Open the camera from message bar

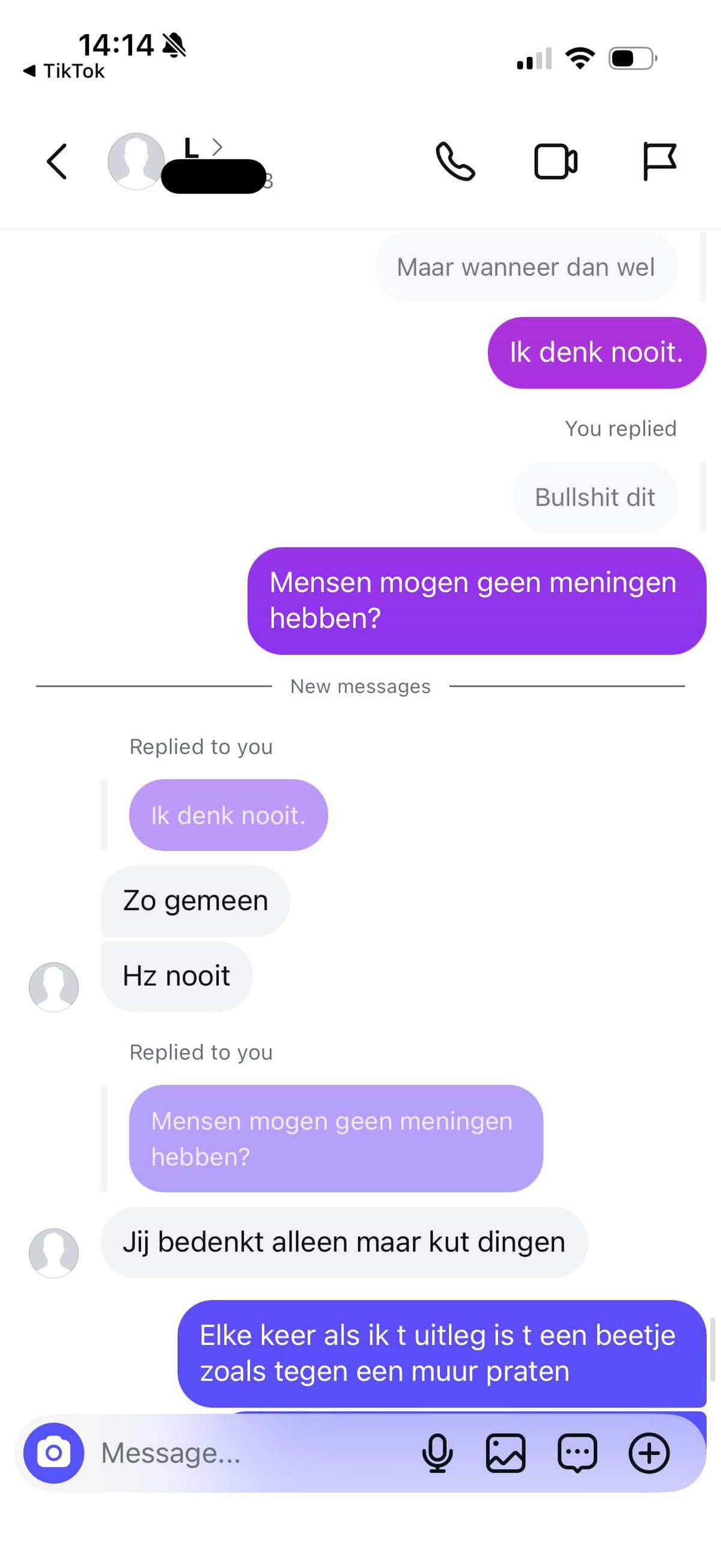tap(53, 1453)
